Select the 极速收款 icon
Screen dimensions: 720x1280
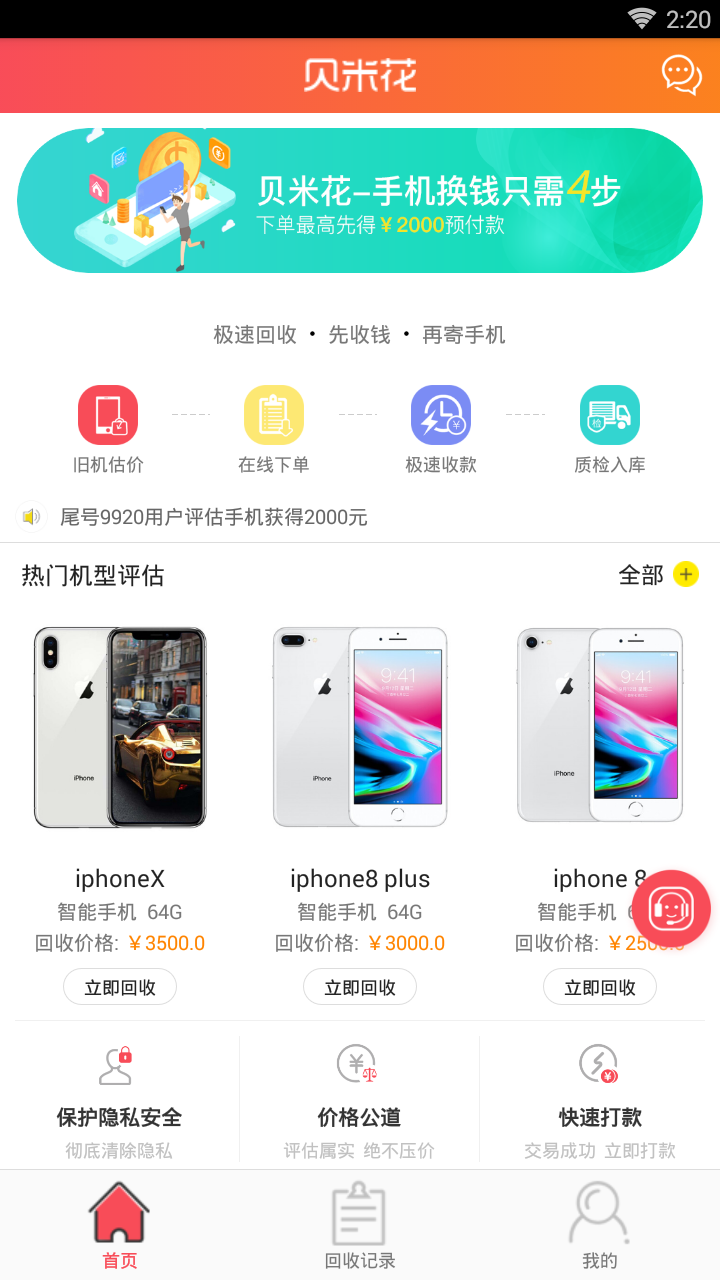441,415
